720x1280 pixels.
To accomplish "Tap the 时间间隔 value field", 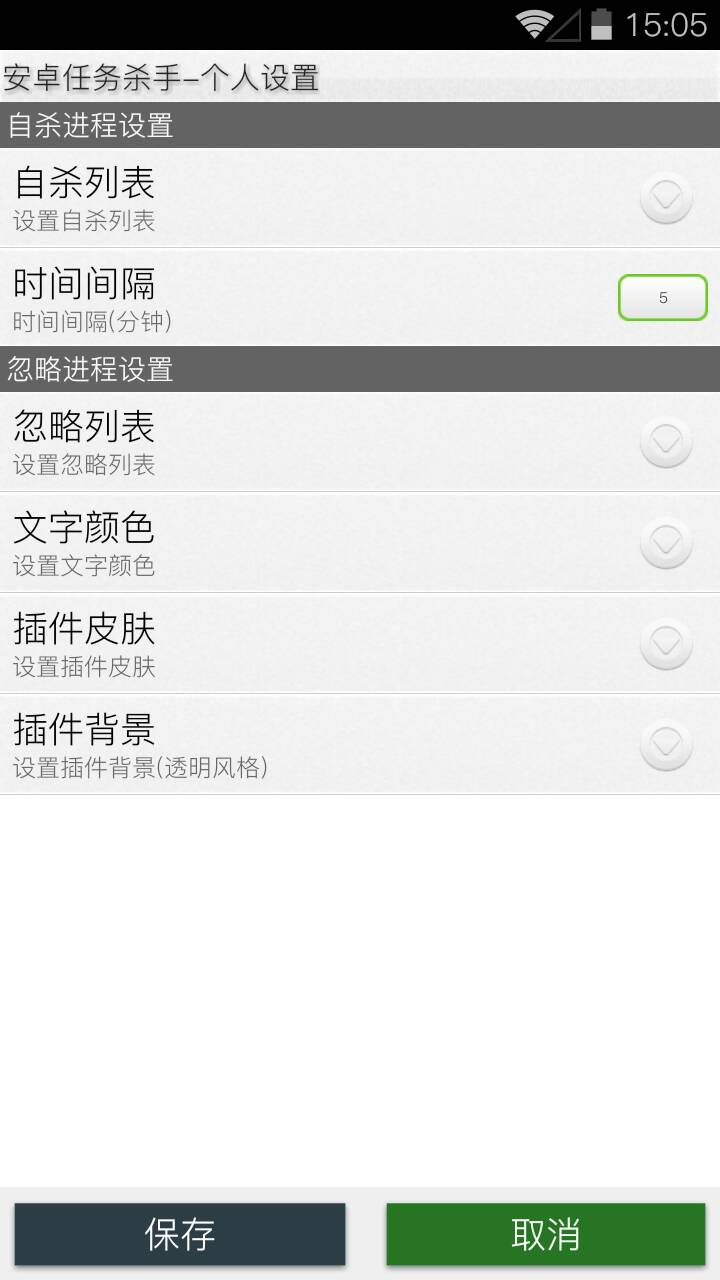I will [662, 298].
